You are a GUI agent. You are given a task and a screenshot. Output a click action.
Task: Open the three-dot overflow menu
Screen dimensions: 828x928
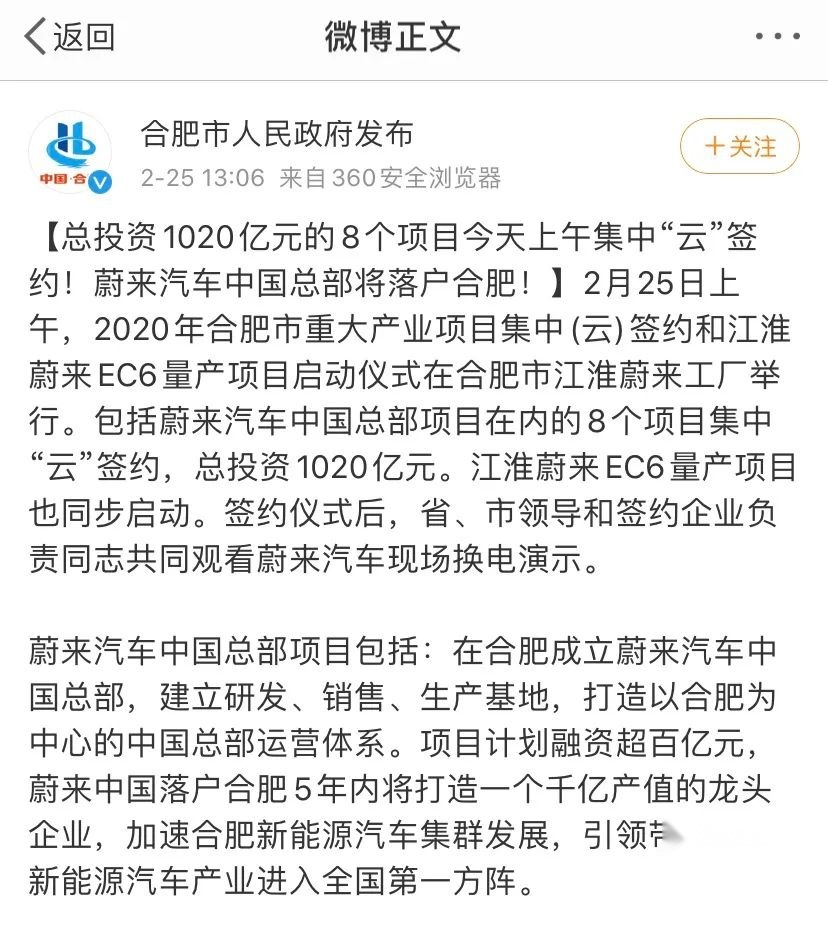(777, 38)
